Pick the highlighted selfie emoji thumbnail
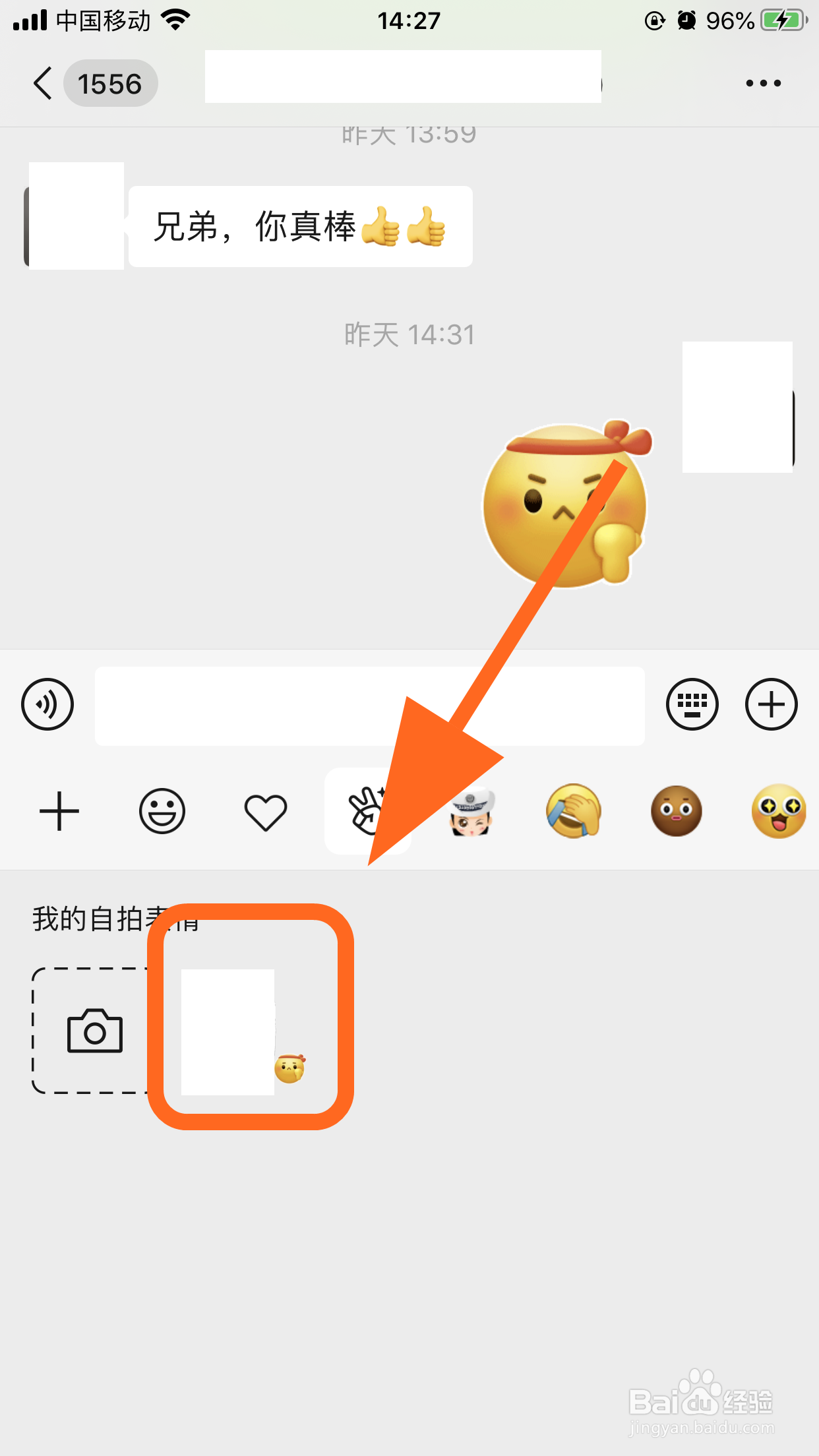 [251, 1032]
